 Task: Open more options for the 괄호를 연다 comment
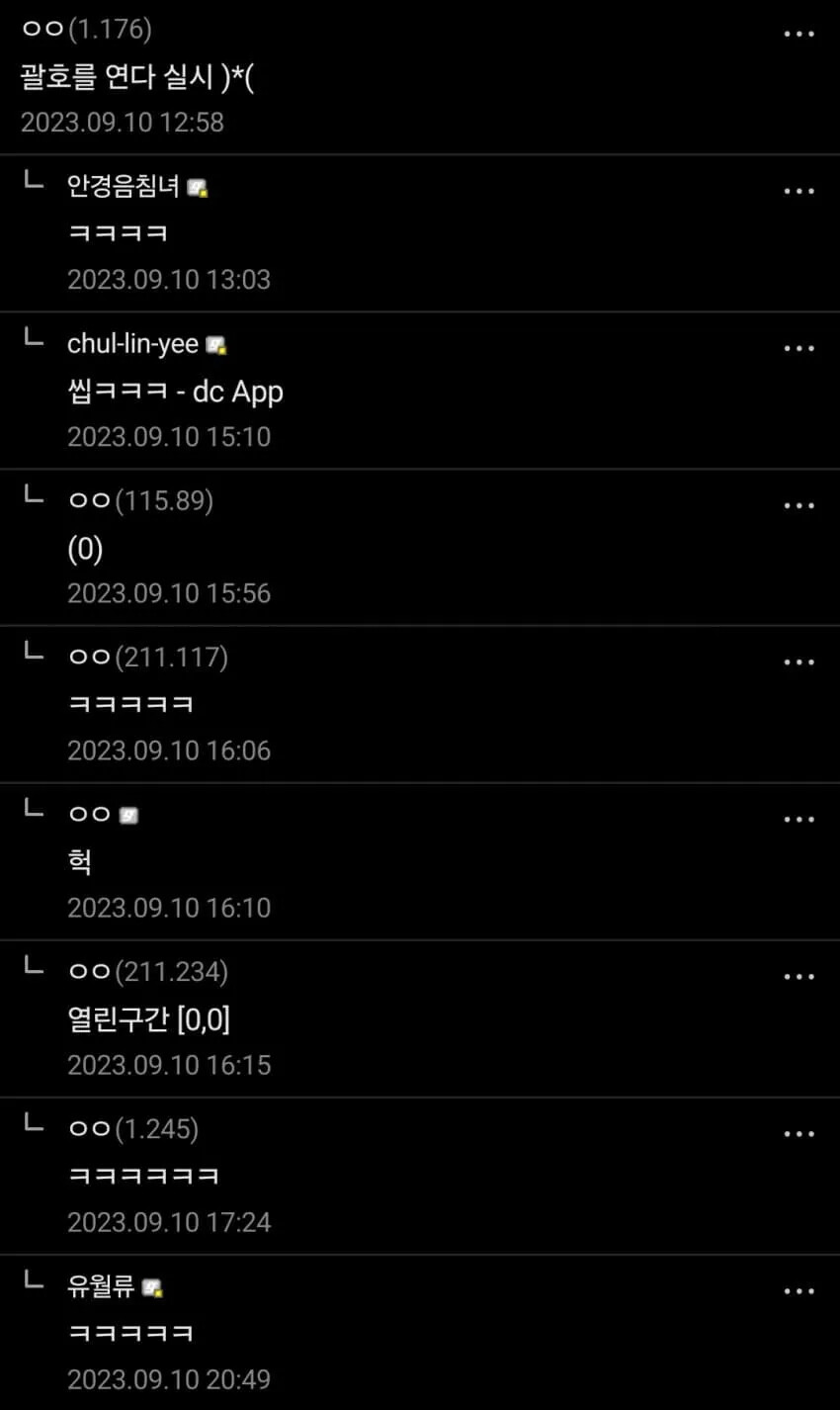tap(798, 34)
